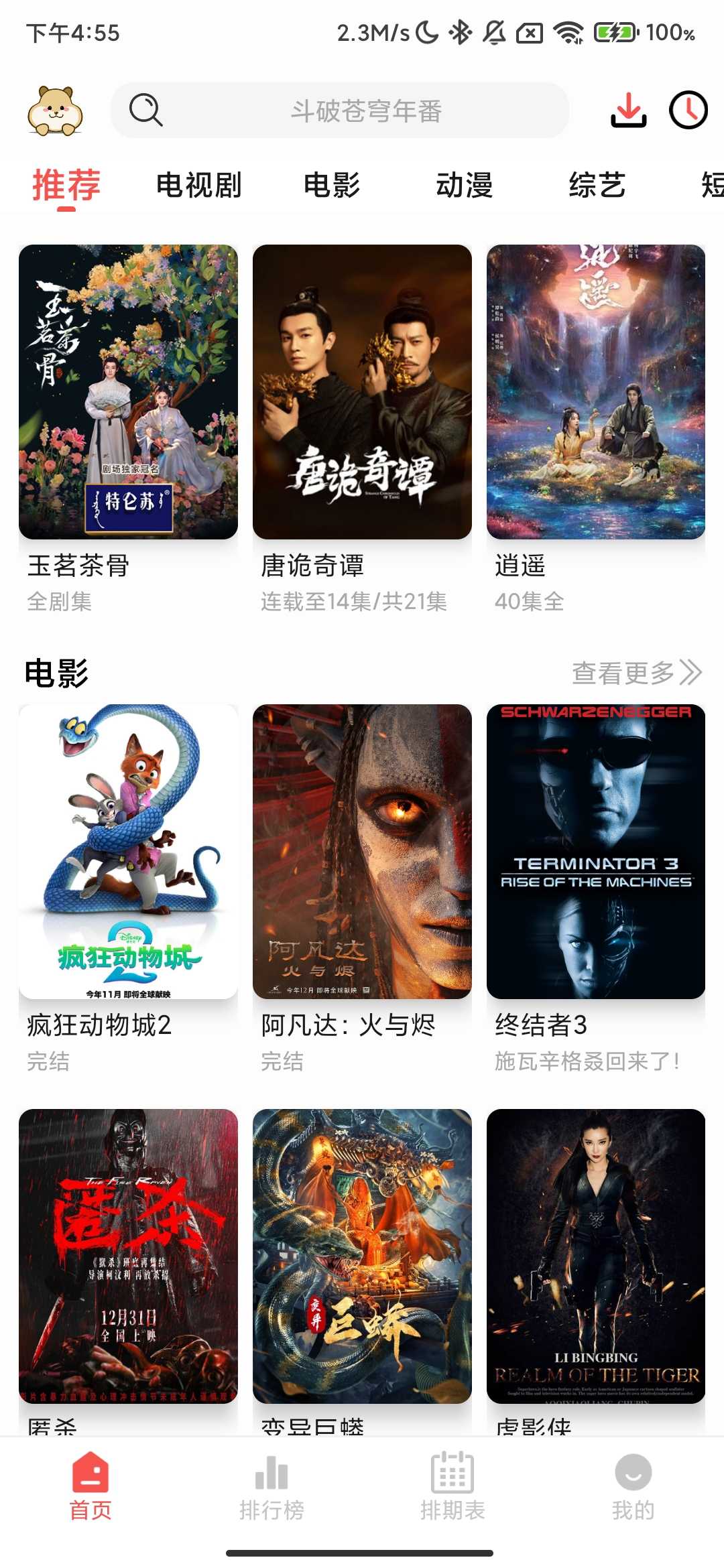Tap the hamster mascot avatar icon
This screenshot has width=724, height=1568.
pyautogui.click(x=54, y=109)
